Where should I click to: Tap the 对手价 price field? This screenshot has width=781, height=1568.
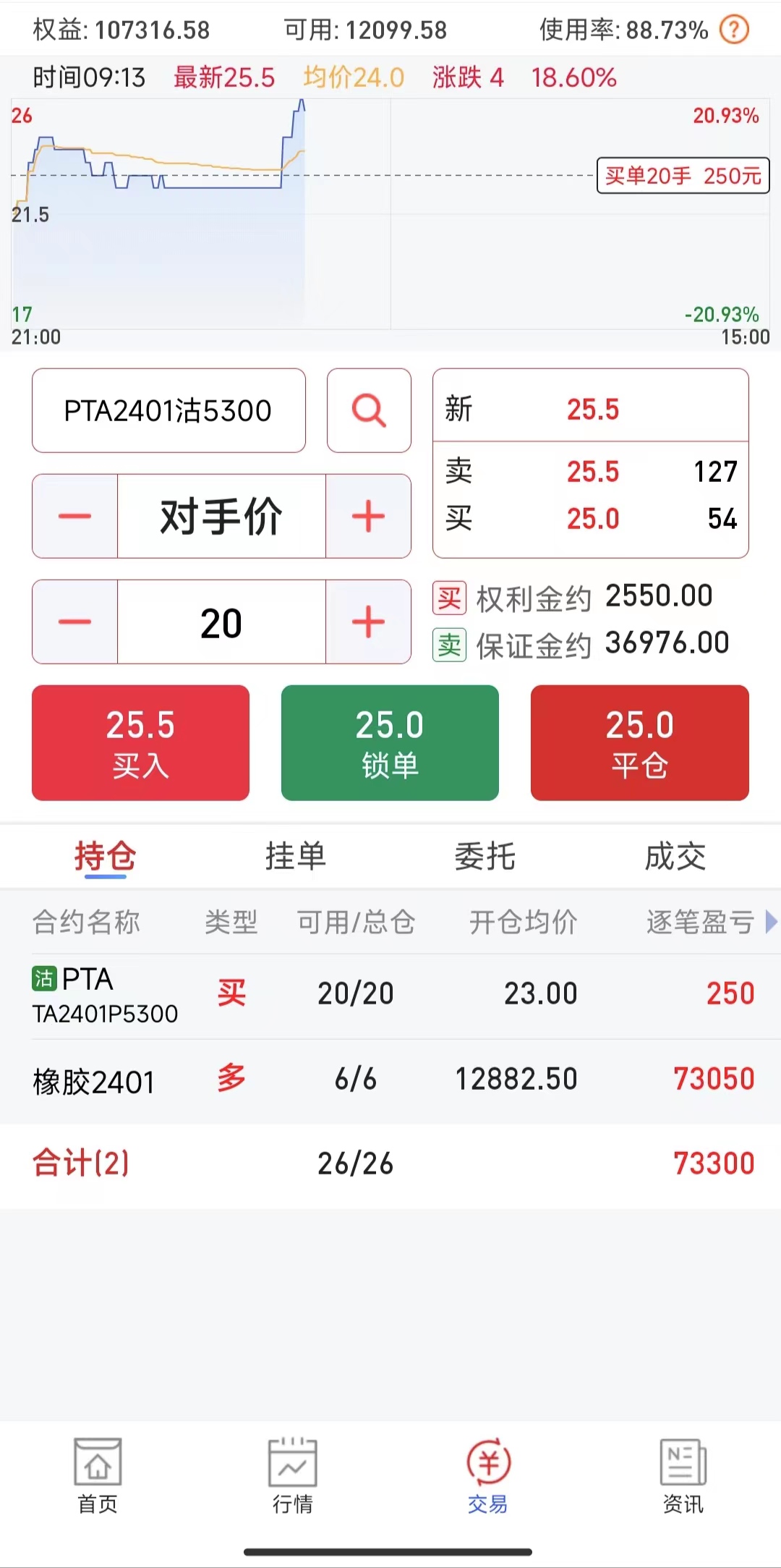point(221,516)
